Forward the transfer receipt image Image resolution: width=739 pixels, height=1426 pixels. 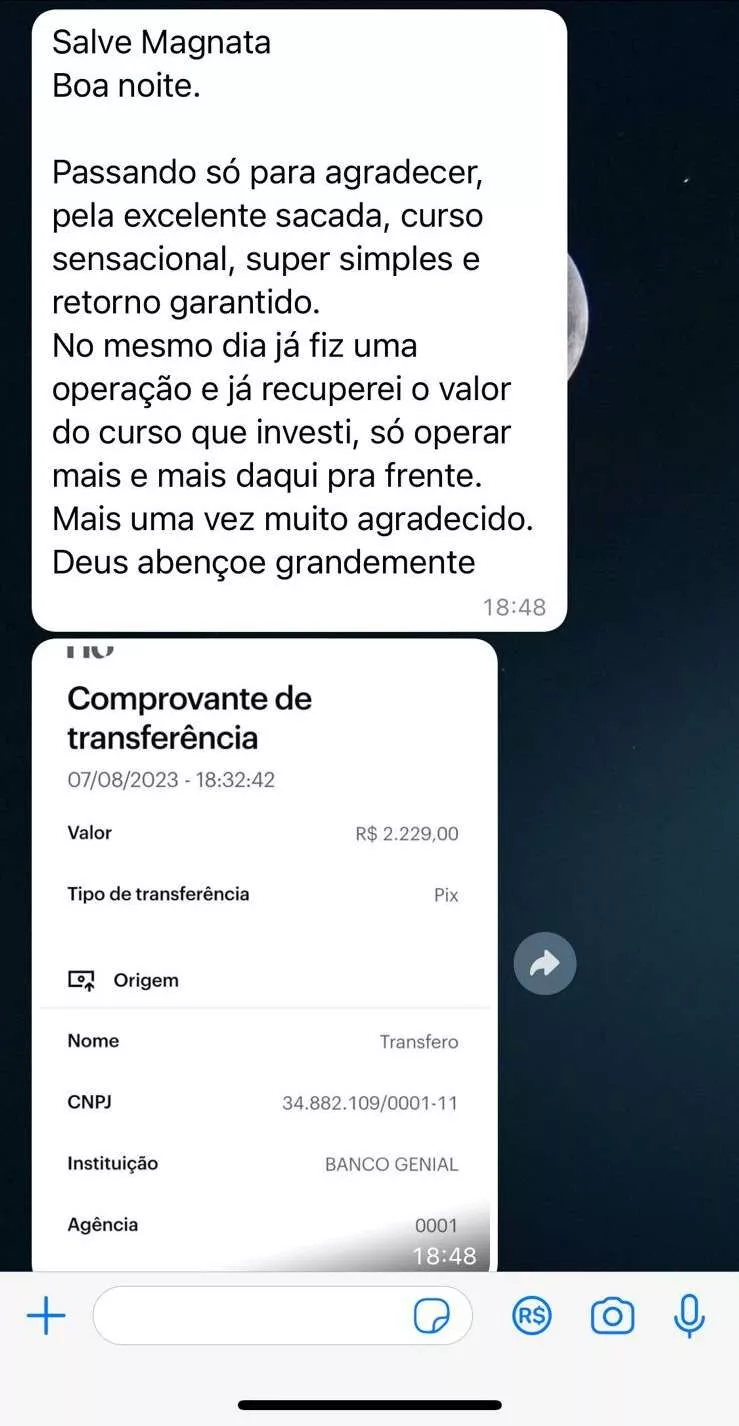[x=544, y=964]
